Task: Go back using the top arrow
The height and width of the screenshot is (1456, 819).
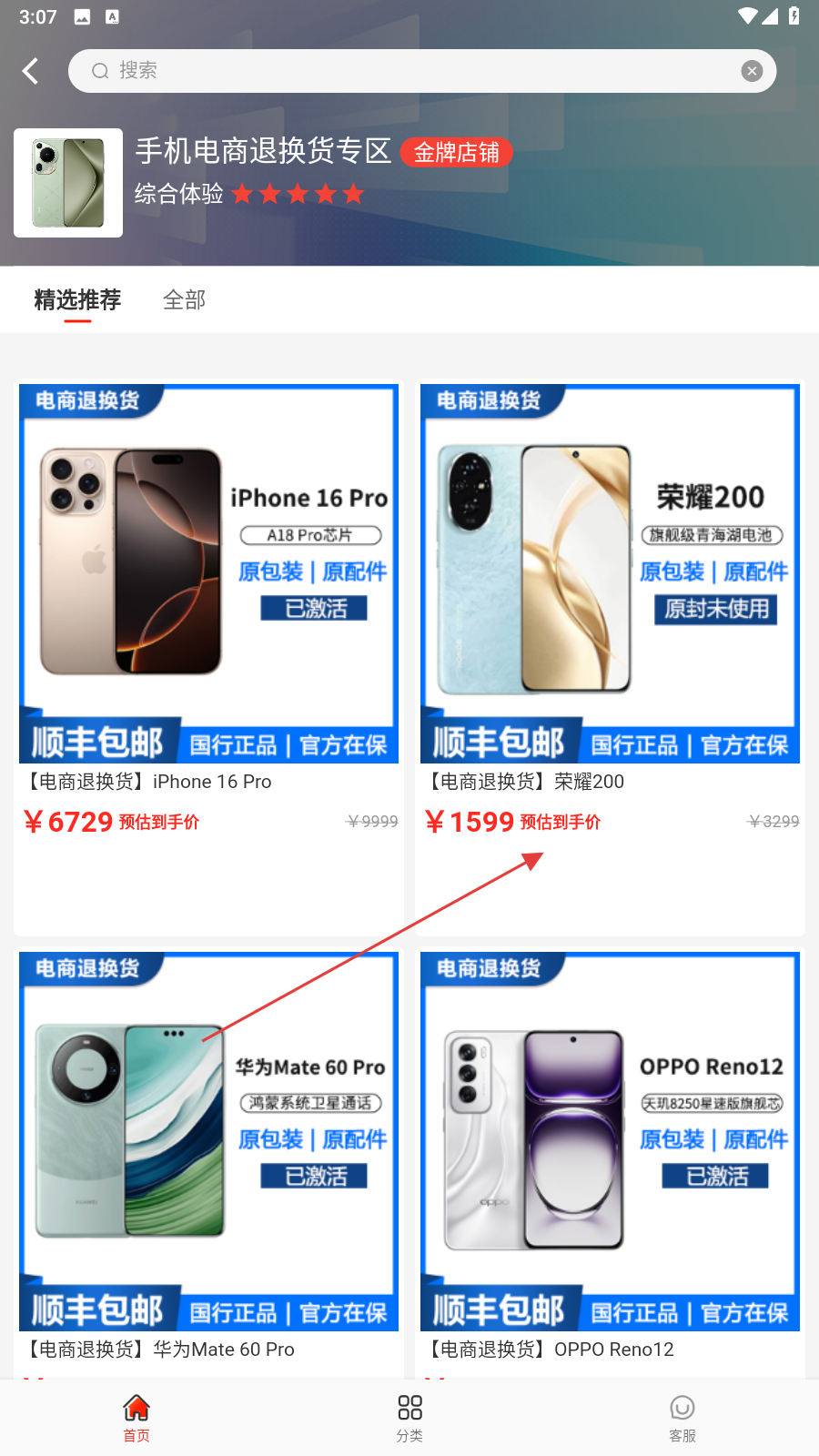Action: (31, 71)
